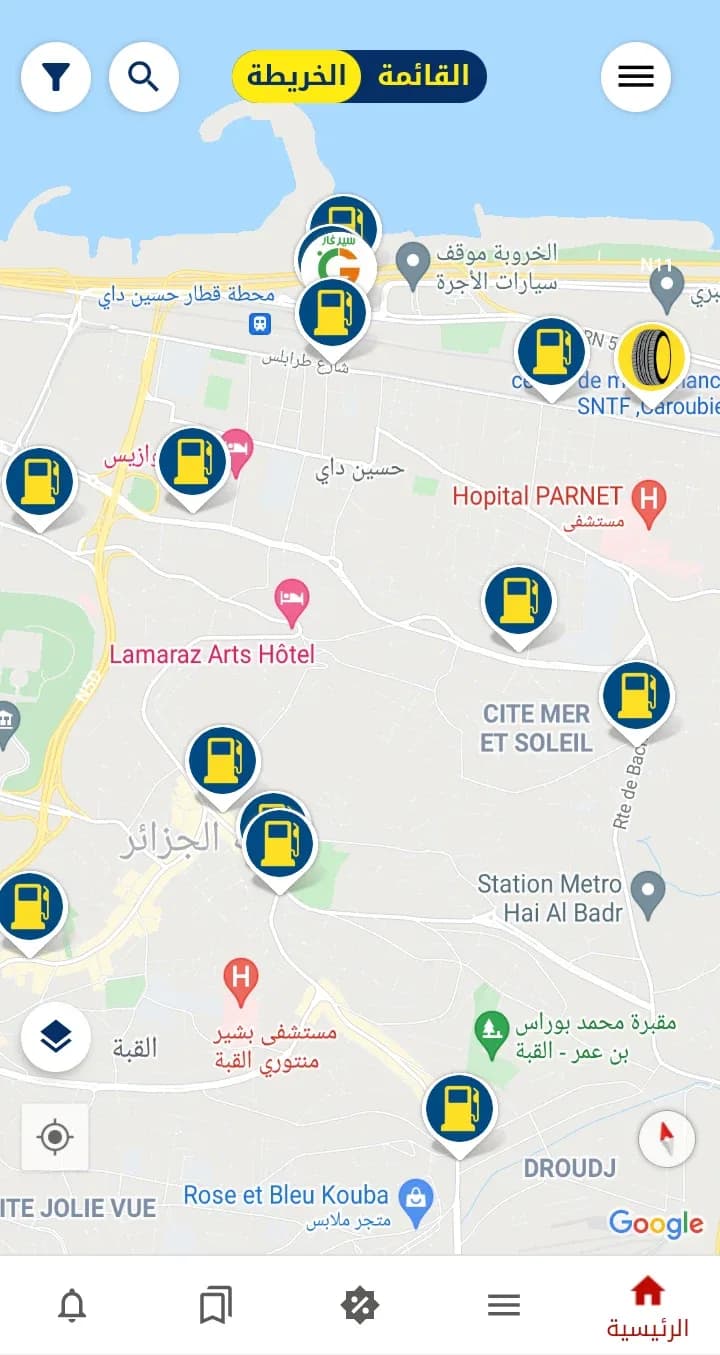Open the bookmarks tab
The width and height of the screenshot is (720, 1355).
click(x=216, y=1305)
